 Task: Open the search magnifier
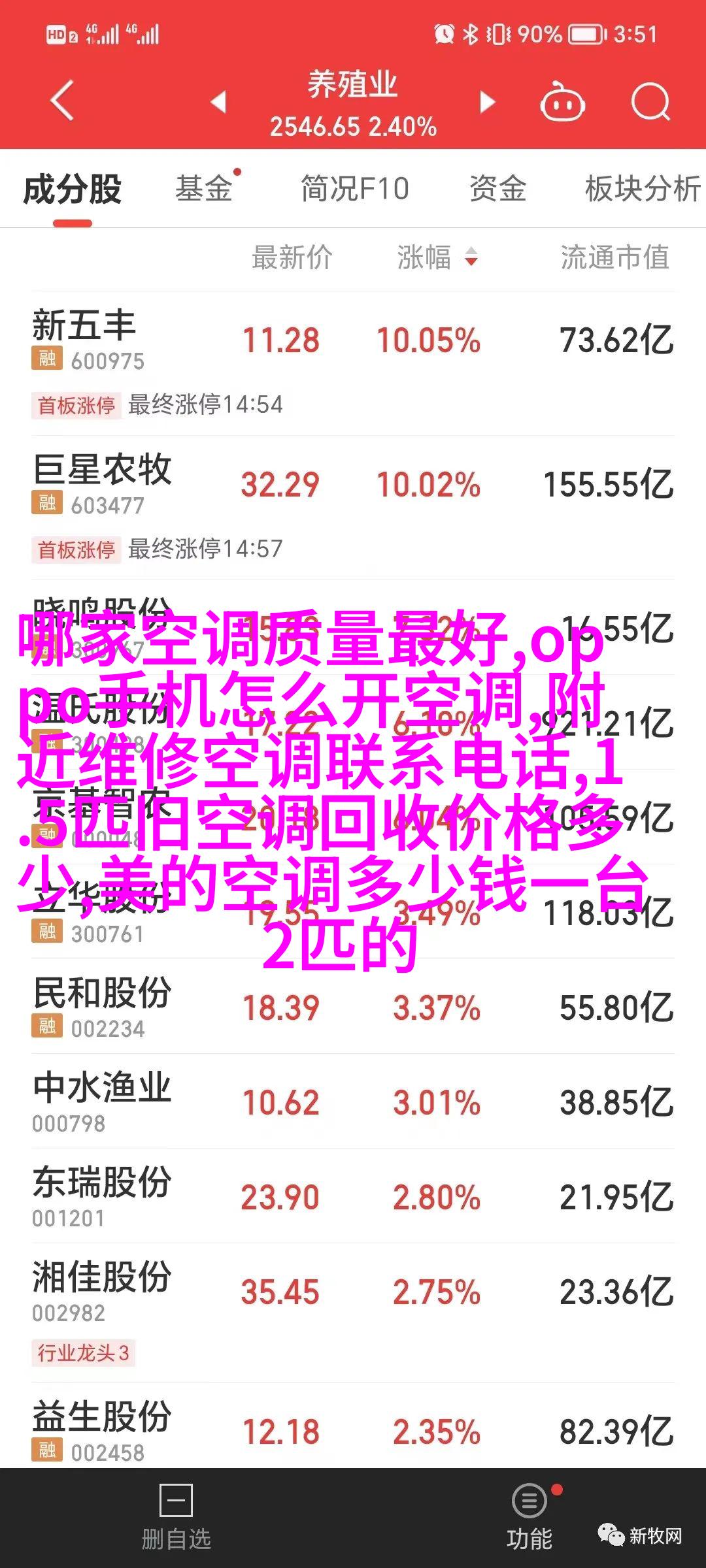coord(650,103)
